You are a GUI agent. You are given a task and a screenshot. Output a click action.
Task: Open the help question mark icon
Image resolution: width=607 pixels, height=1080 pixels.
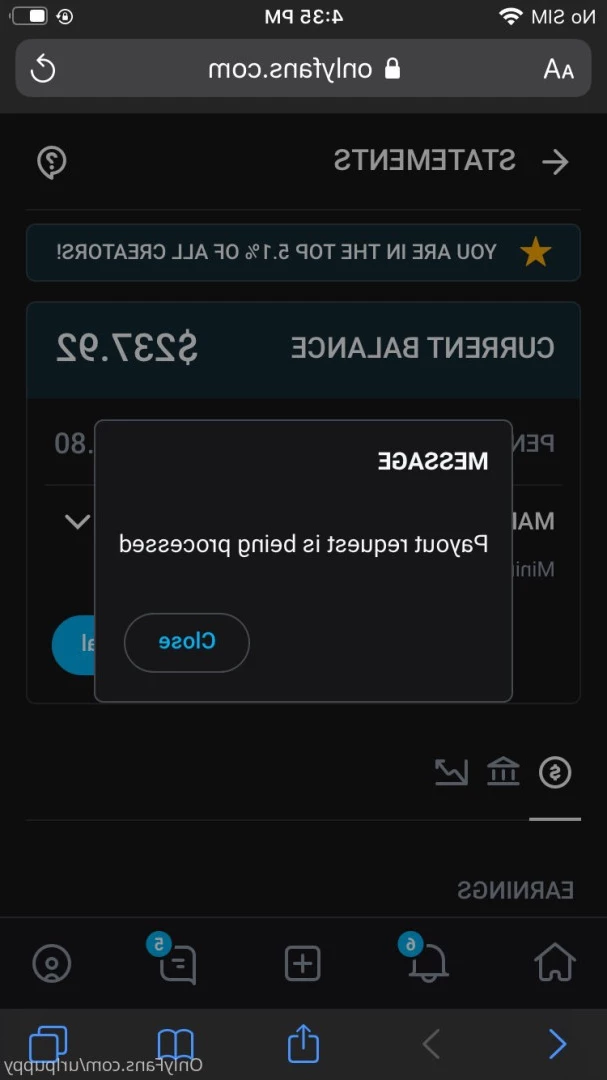pyautogui.click(x=52, y=163)
